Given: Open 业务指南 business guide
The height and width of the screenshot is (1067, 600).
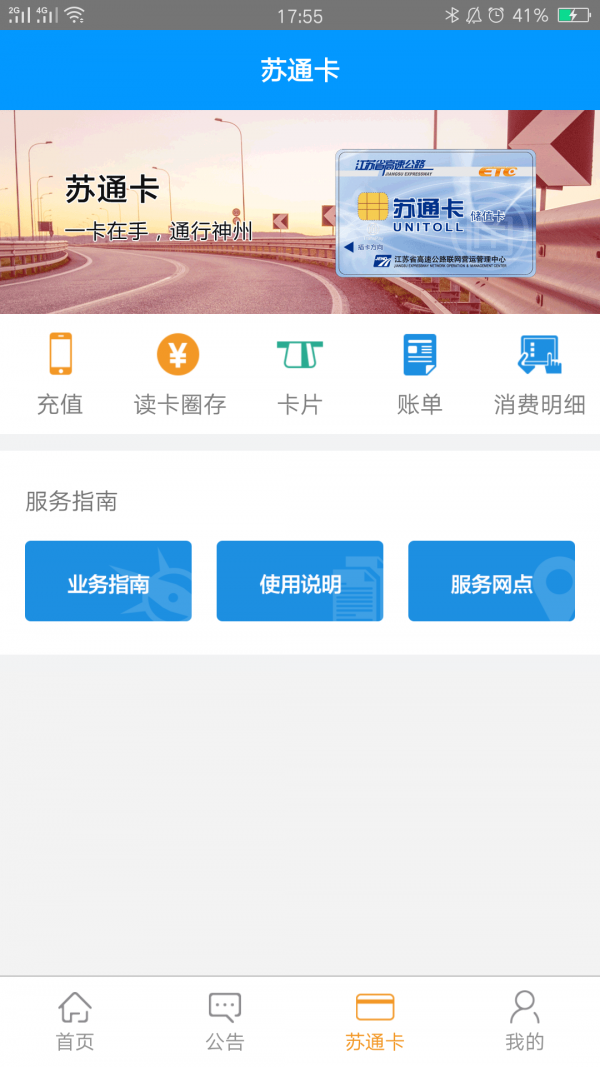Looking at the screenshot, I should tap(108, 581).
